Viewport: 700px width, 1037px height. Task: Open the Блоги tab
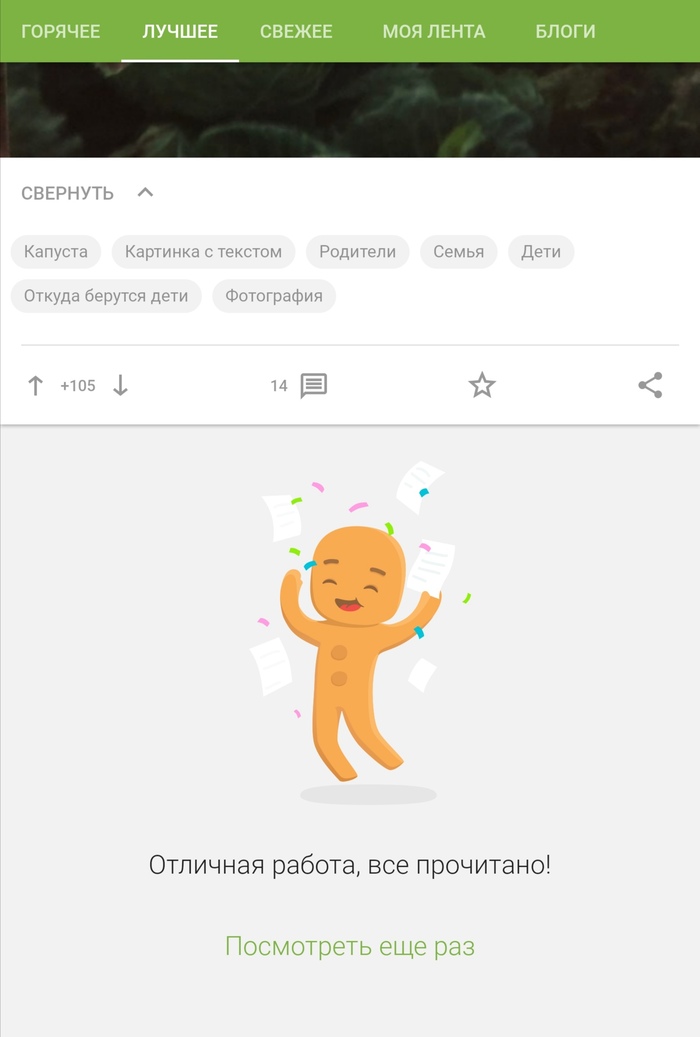click(565, 31)
